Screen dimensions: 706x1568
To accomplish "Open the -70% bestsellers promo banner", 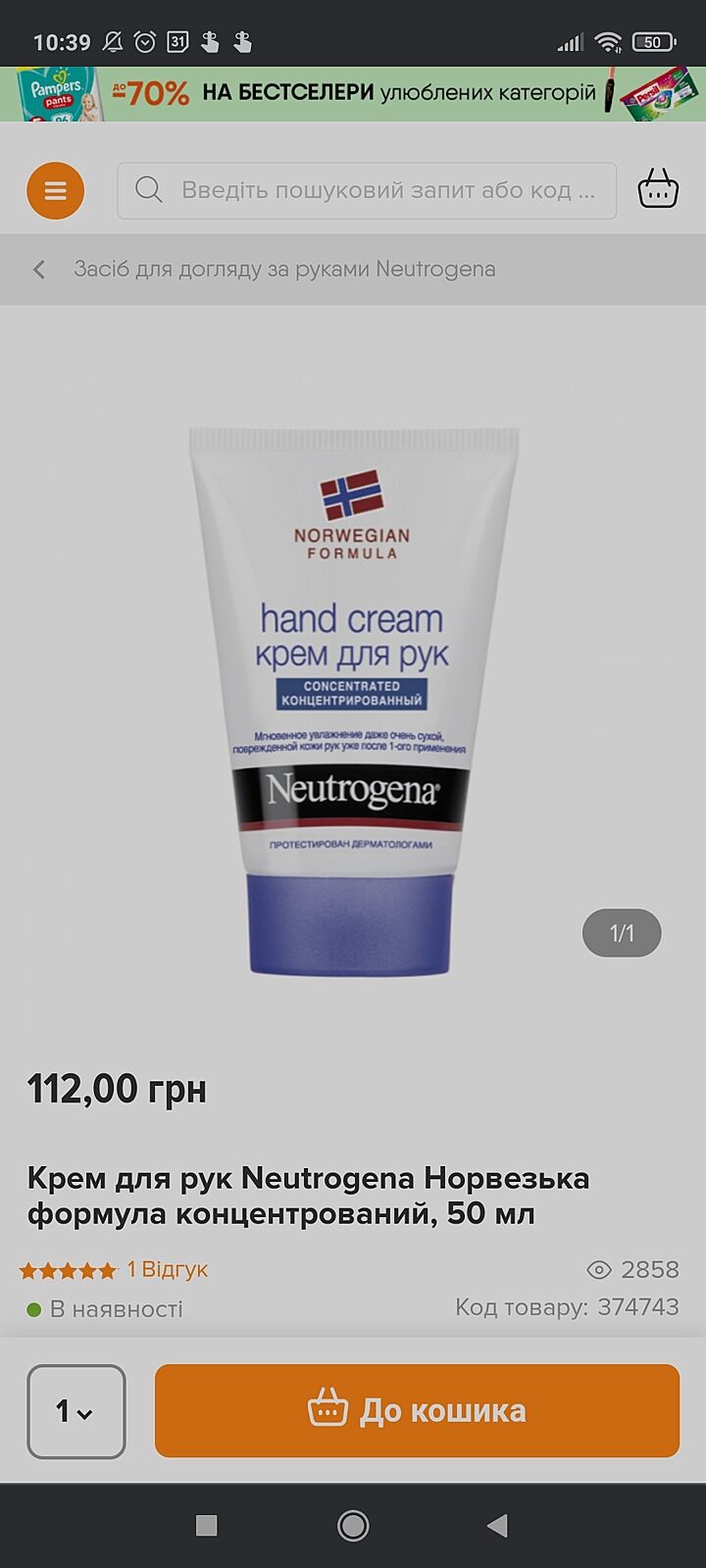I will point(353,94).
